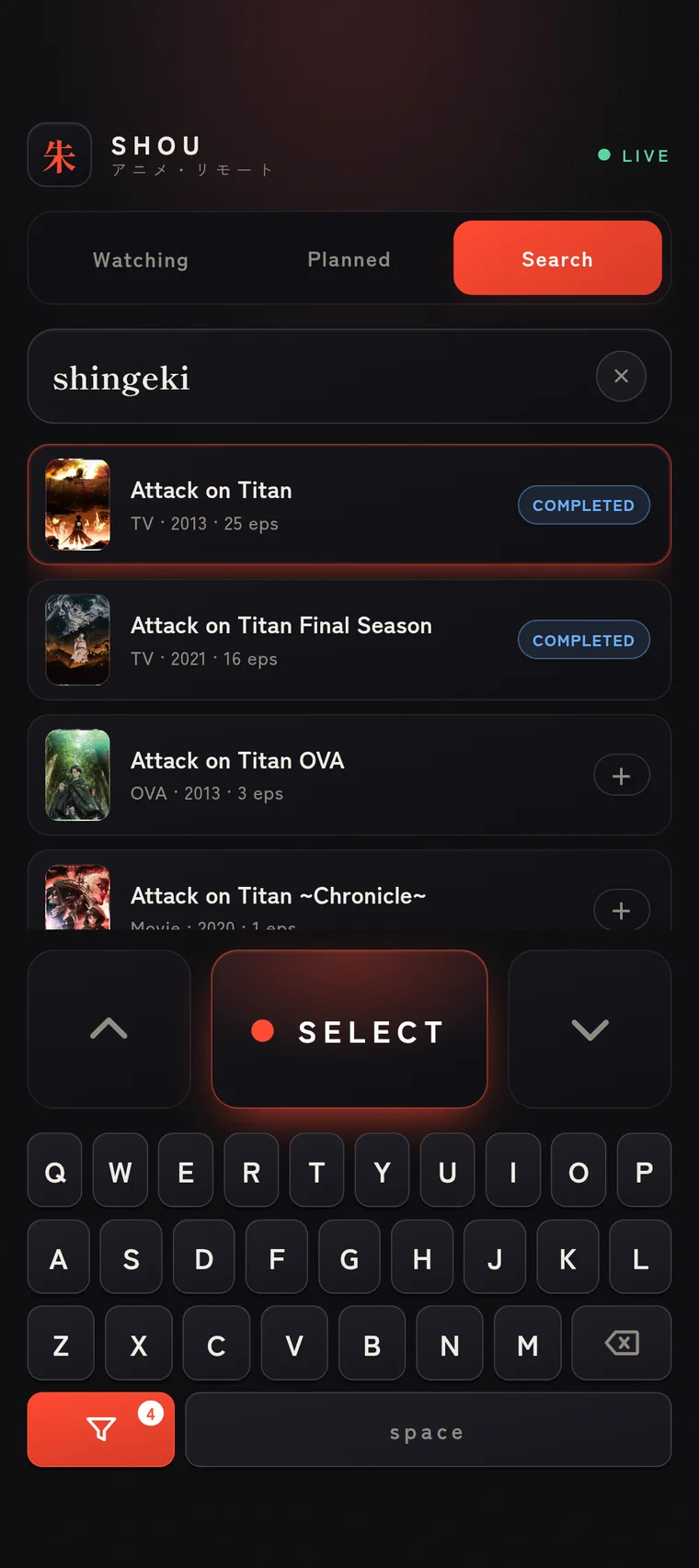Open the Attack on Titan Final Season result
Image resolution: width=699 pixels, height=1568 pixels.
349,640
